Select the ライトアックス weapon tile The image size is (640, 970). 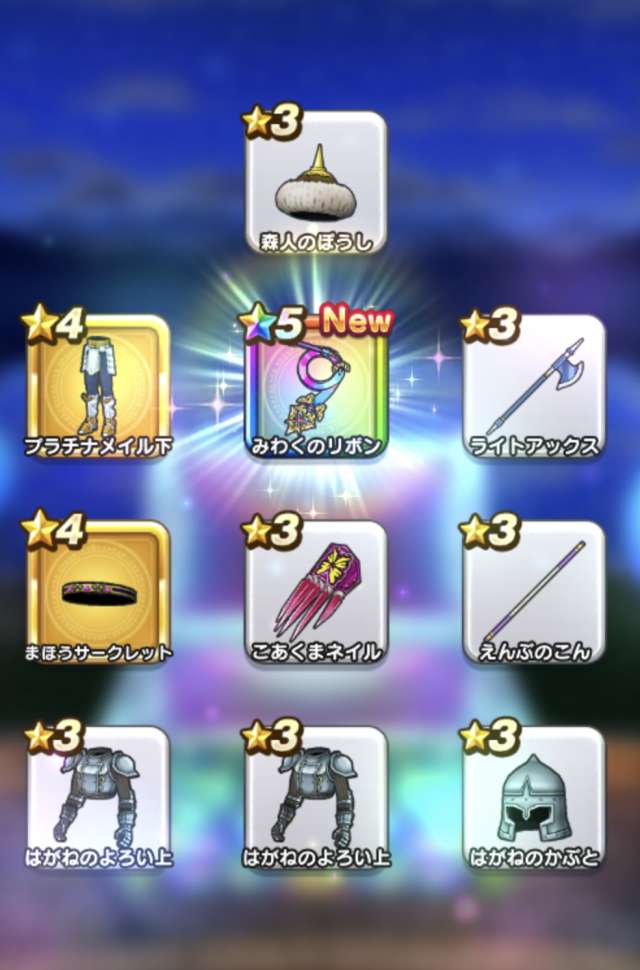(x=534, y=388)
